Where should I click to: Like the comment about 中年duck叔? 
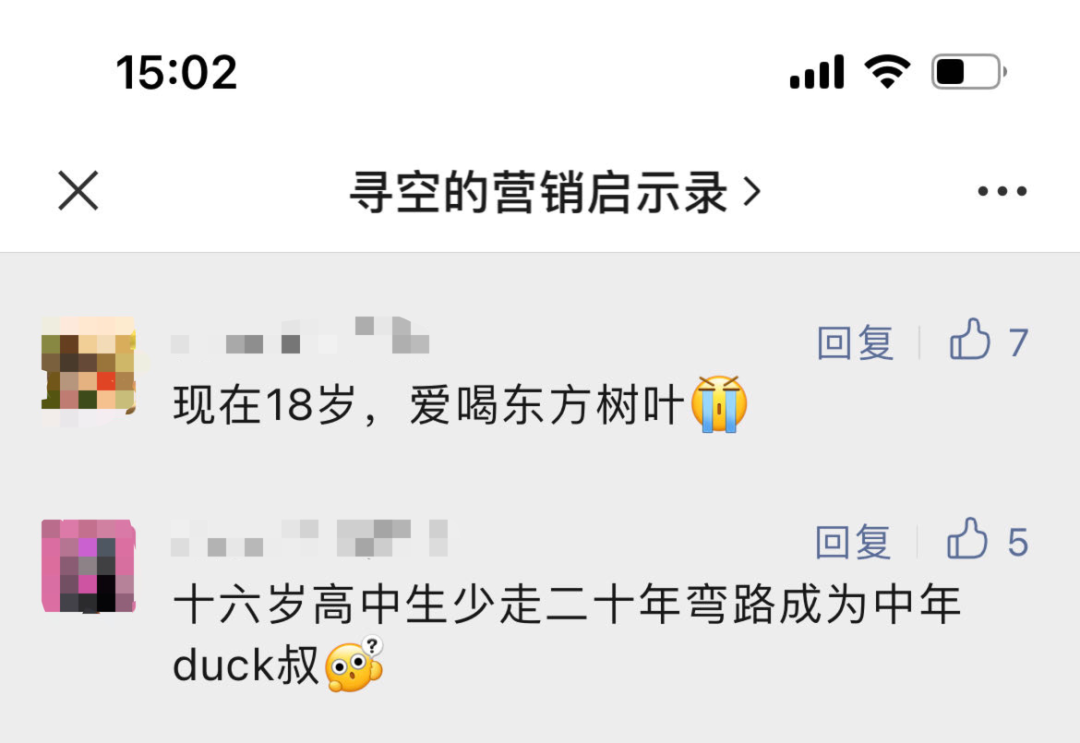(x=968, y=542)
